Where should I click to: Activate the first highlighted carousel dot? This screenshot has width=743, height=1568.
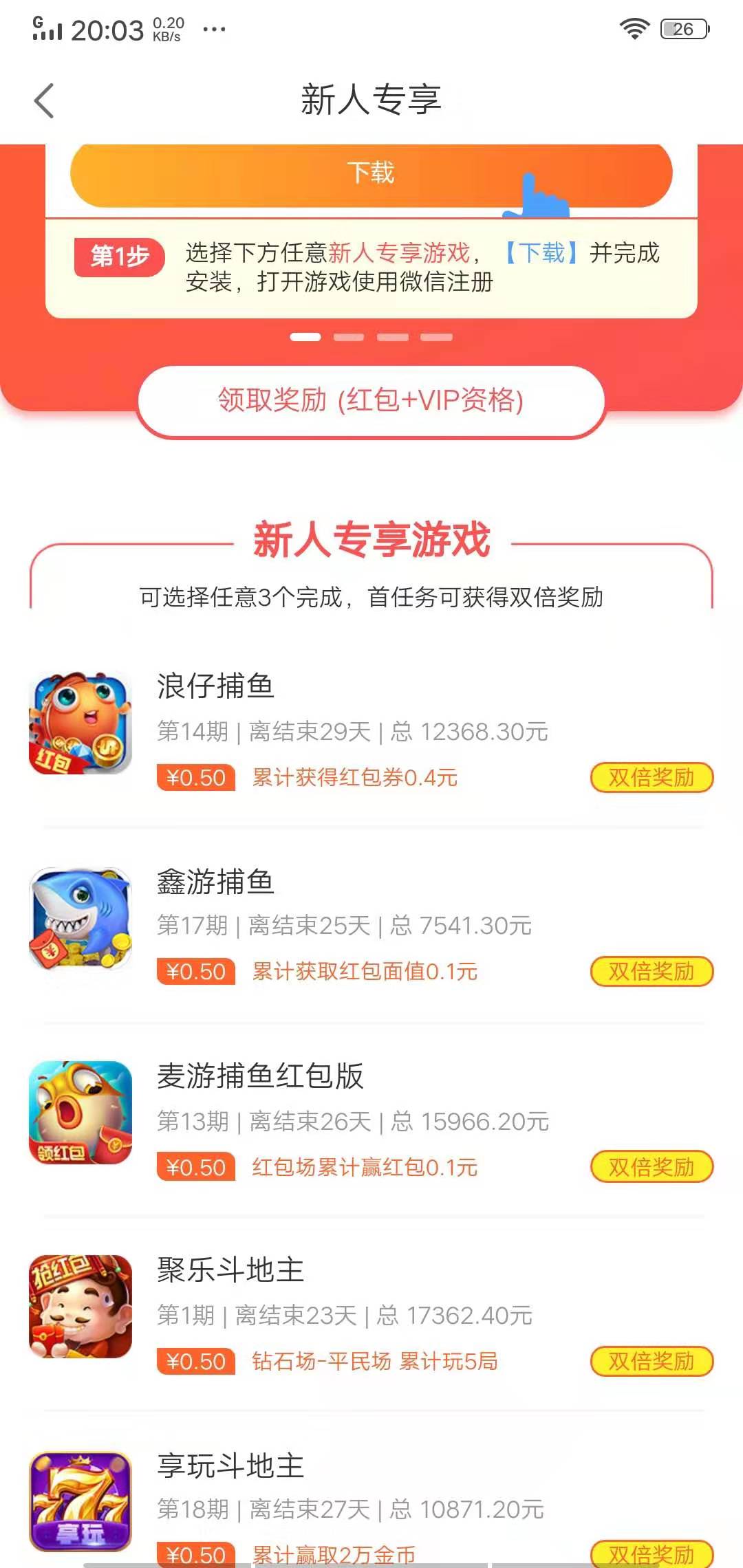(x=306, y=338)
